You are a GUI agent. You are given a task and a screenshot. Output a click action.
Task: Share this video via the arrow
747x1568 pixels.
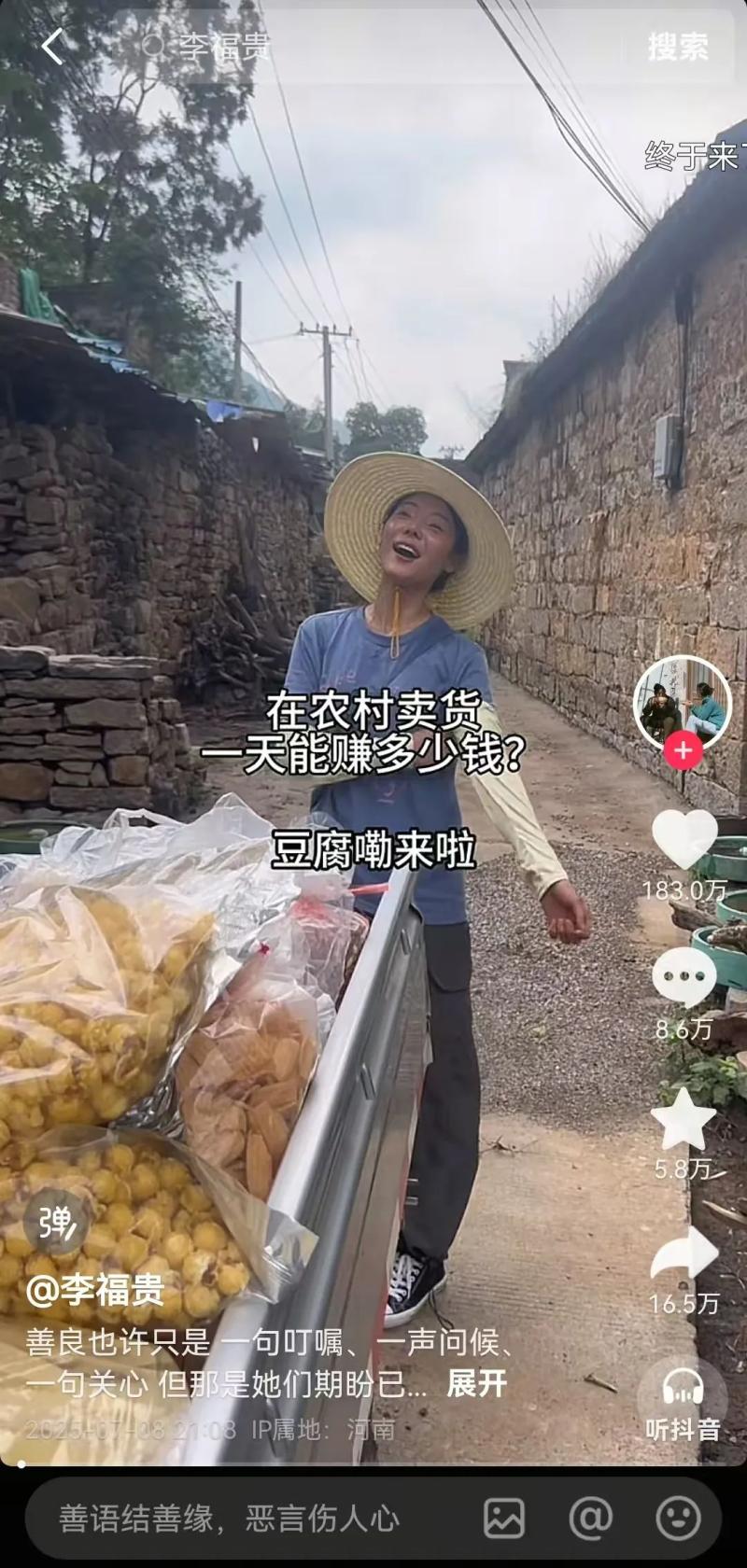pos(684,1253)
